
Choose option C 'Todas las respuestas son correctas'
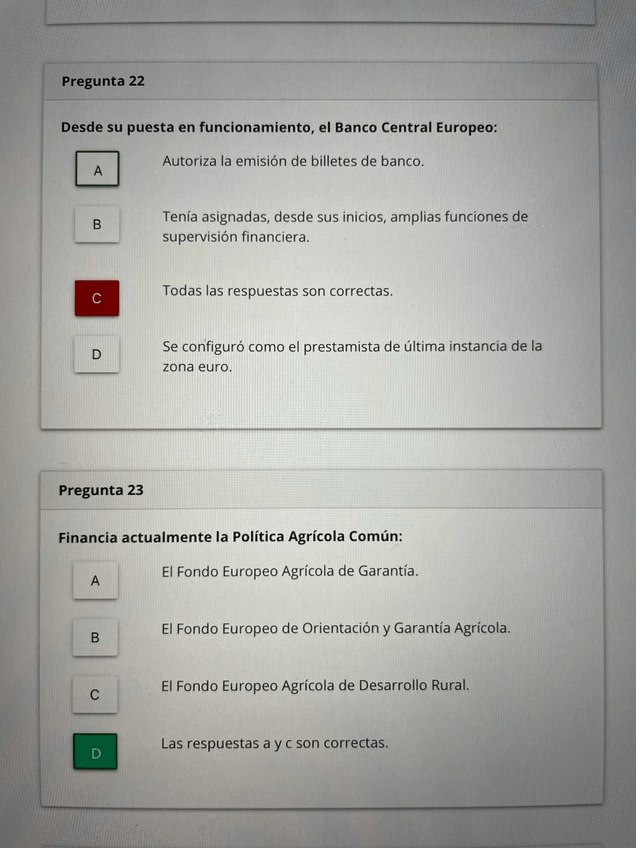(x=97, y=298)
